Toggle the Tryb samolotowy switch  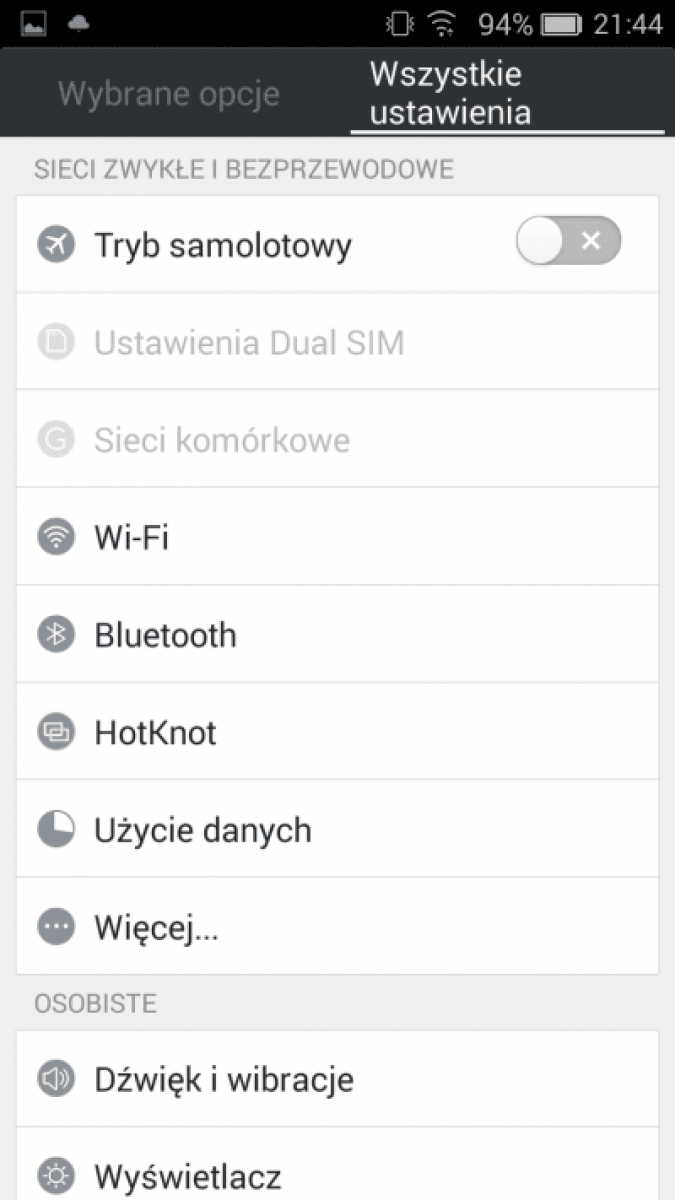569,241
